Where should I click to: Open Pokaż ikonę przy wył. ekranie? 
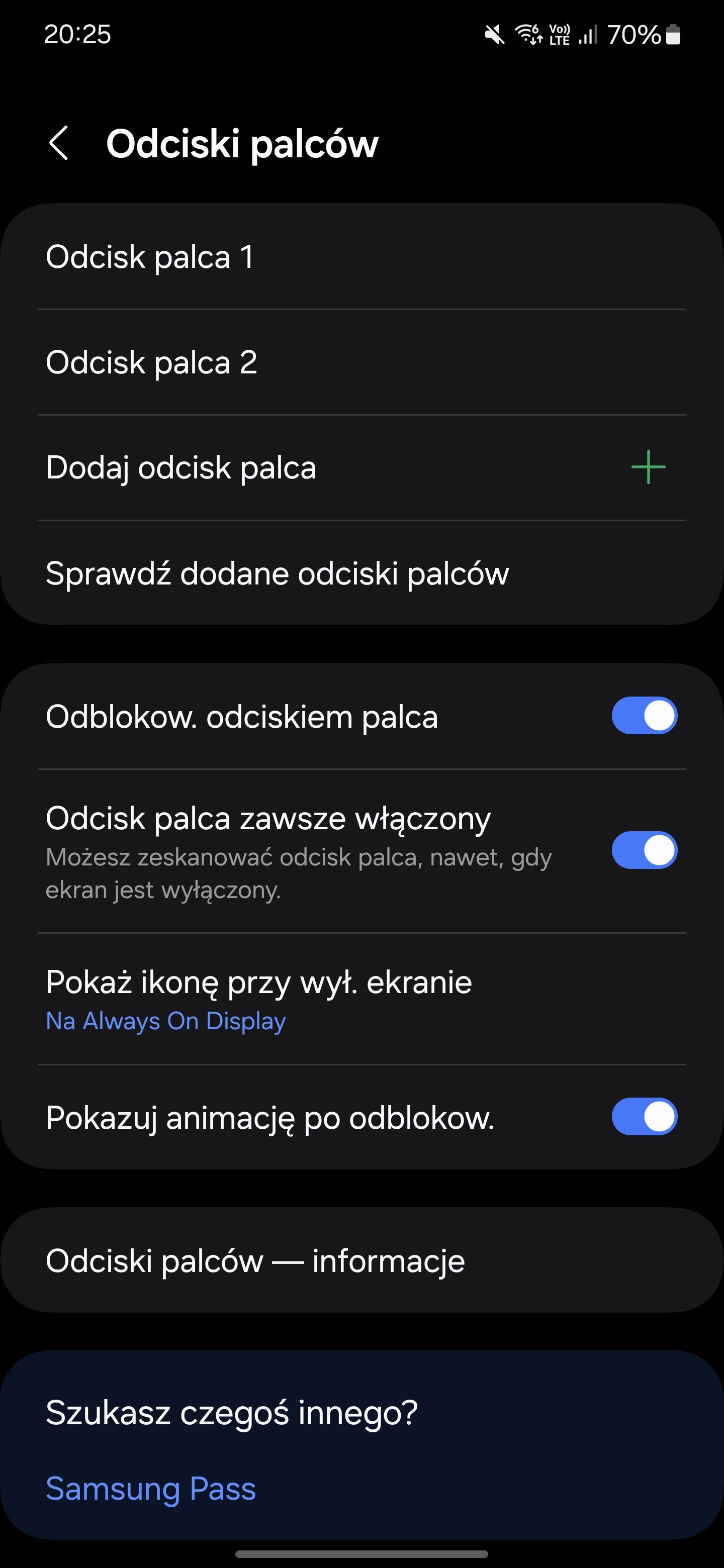click(x=361, y=999)
